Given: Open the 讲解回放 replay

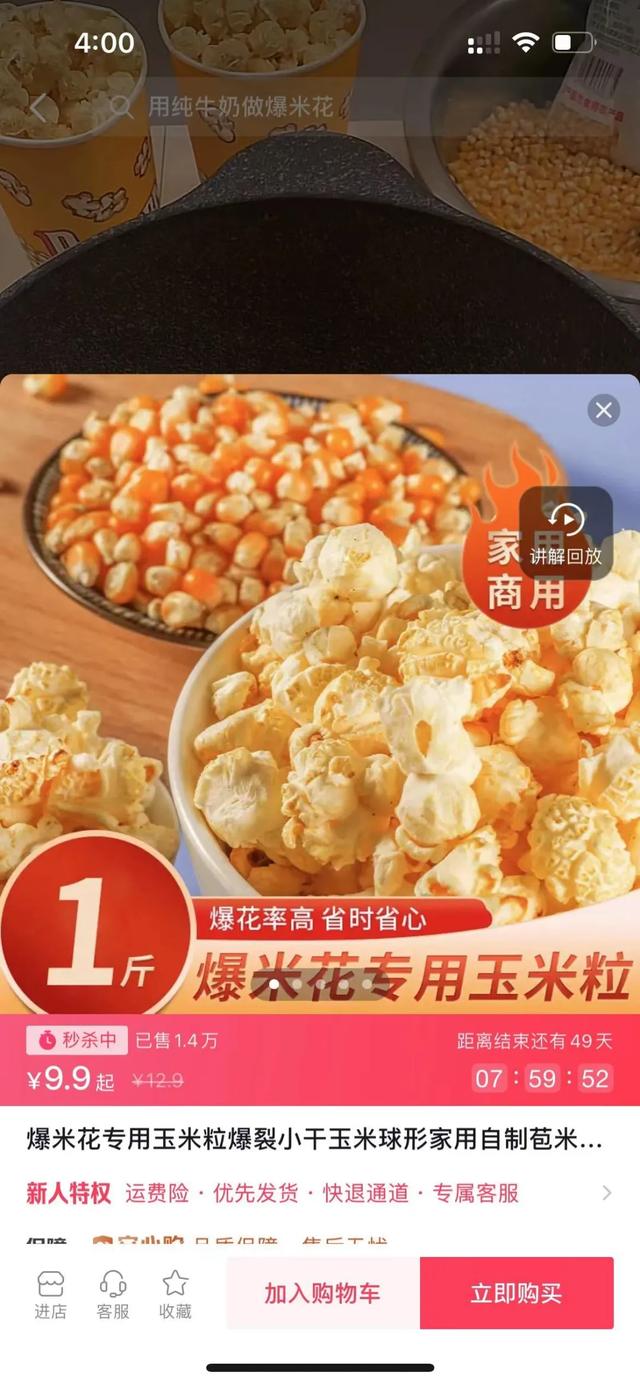Looking at the screenshot, I should 566,533.
